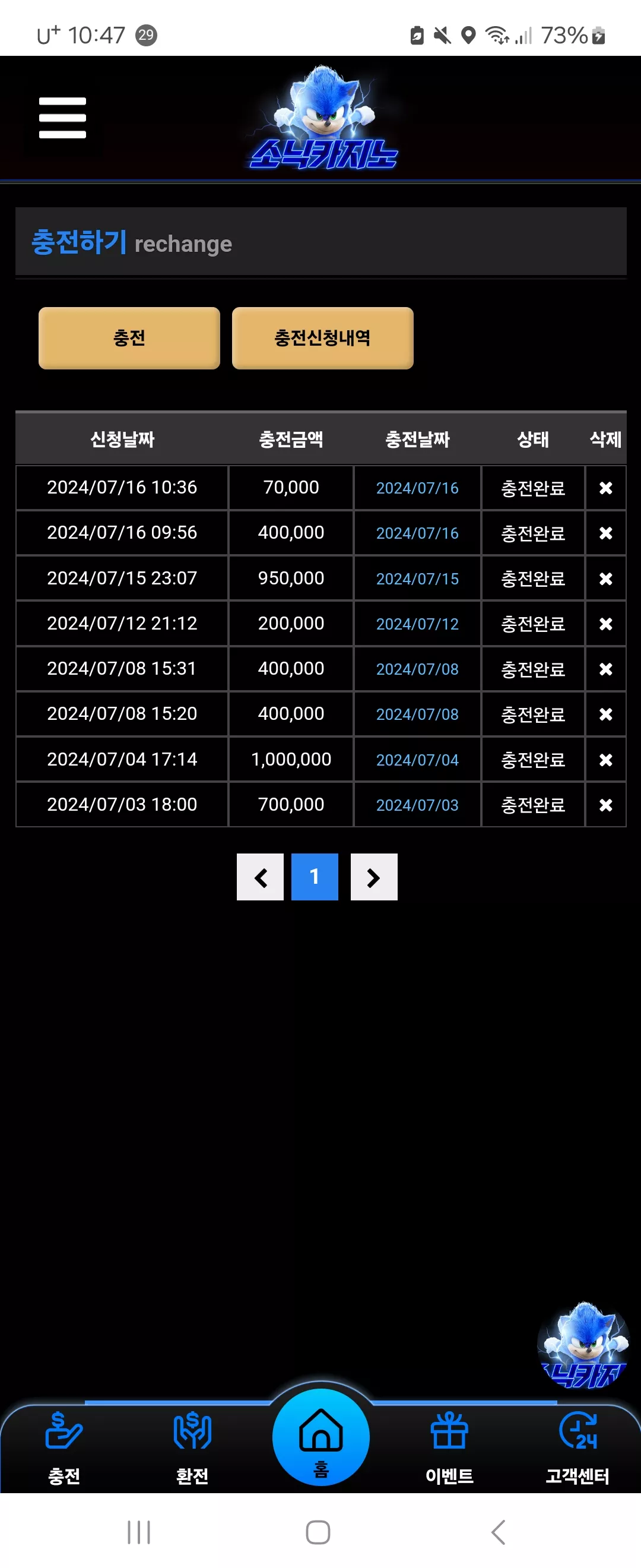Remove the 2024/07/08 15:20 entry
The width and height of the screenshot is (641, 1568).
605,714
